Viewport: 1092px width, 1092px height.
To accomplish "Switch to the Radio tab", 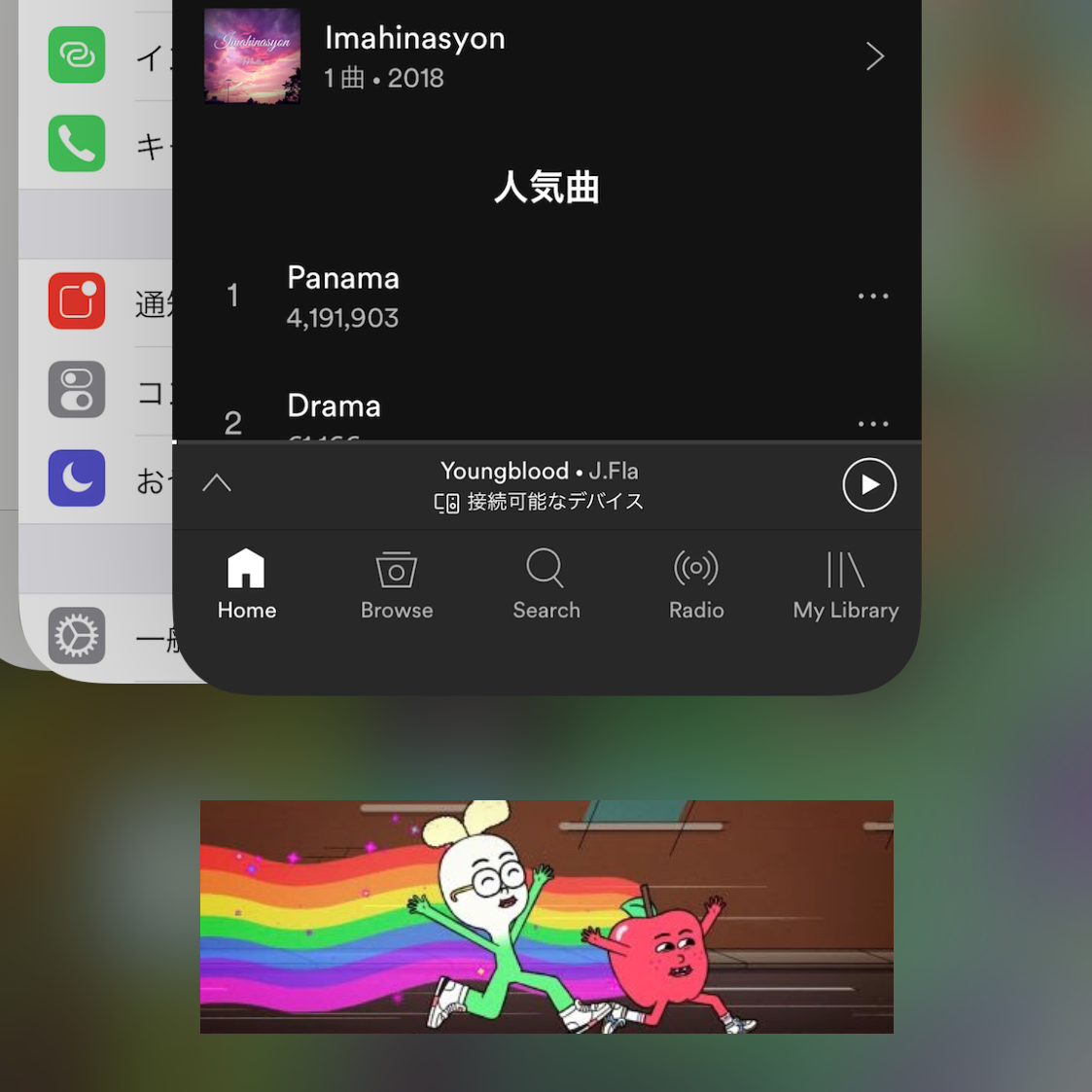I will click(696, 583).
